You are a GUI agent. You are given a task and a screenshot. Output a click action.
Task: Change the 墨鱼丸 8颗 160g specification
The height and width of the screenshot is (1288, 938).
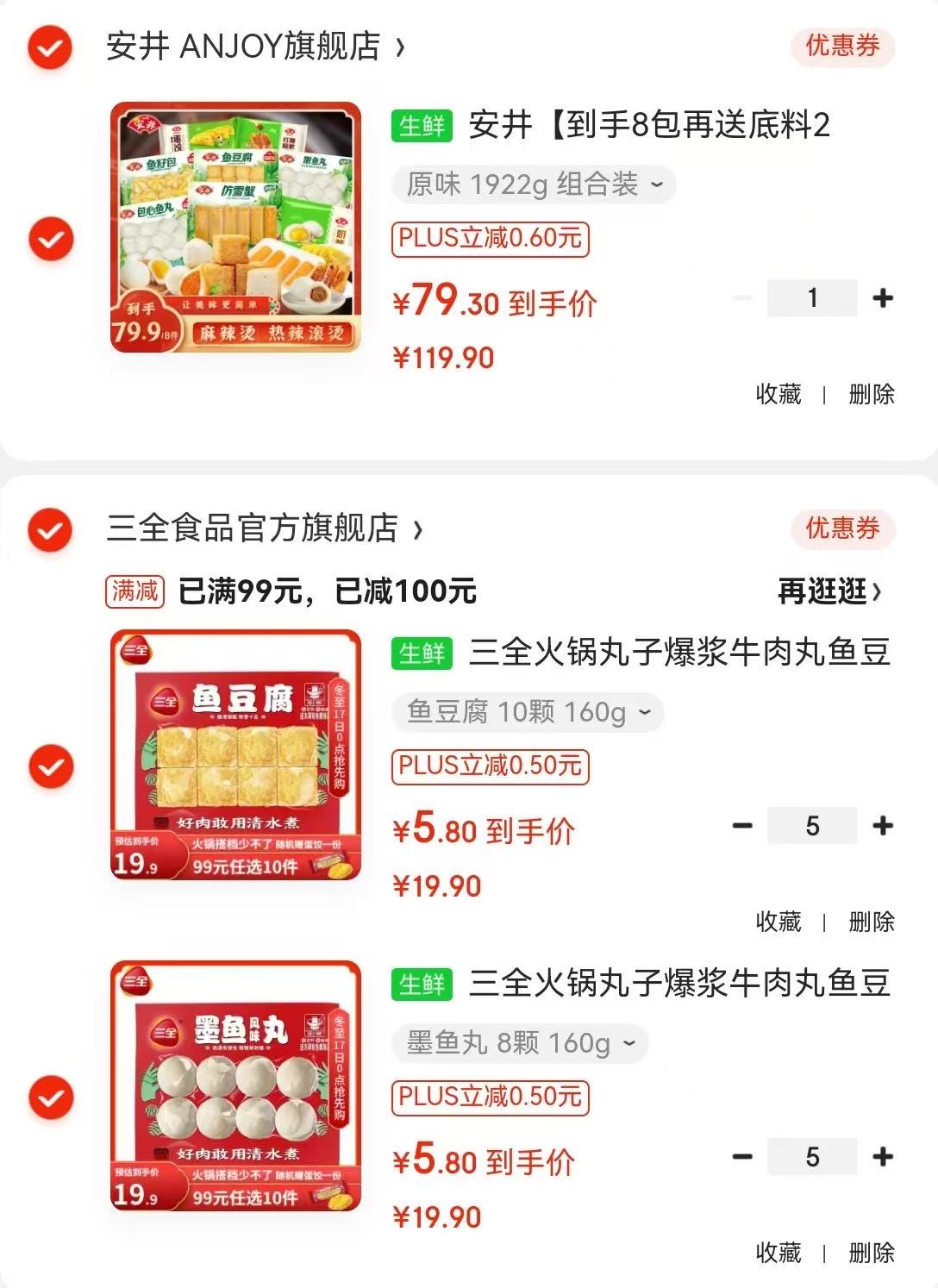pyautogui.click(x=520, y=1044)
